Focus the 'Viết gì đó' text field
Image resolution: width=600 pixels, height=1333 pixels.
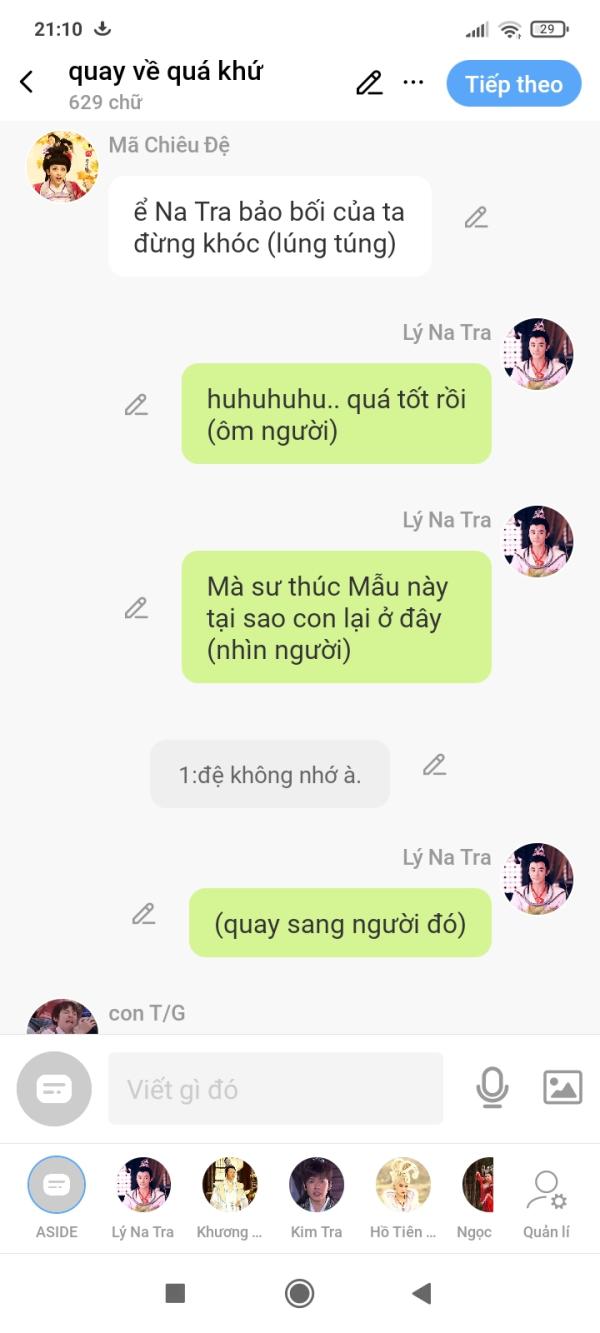(275, 1089)
